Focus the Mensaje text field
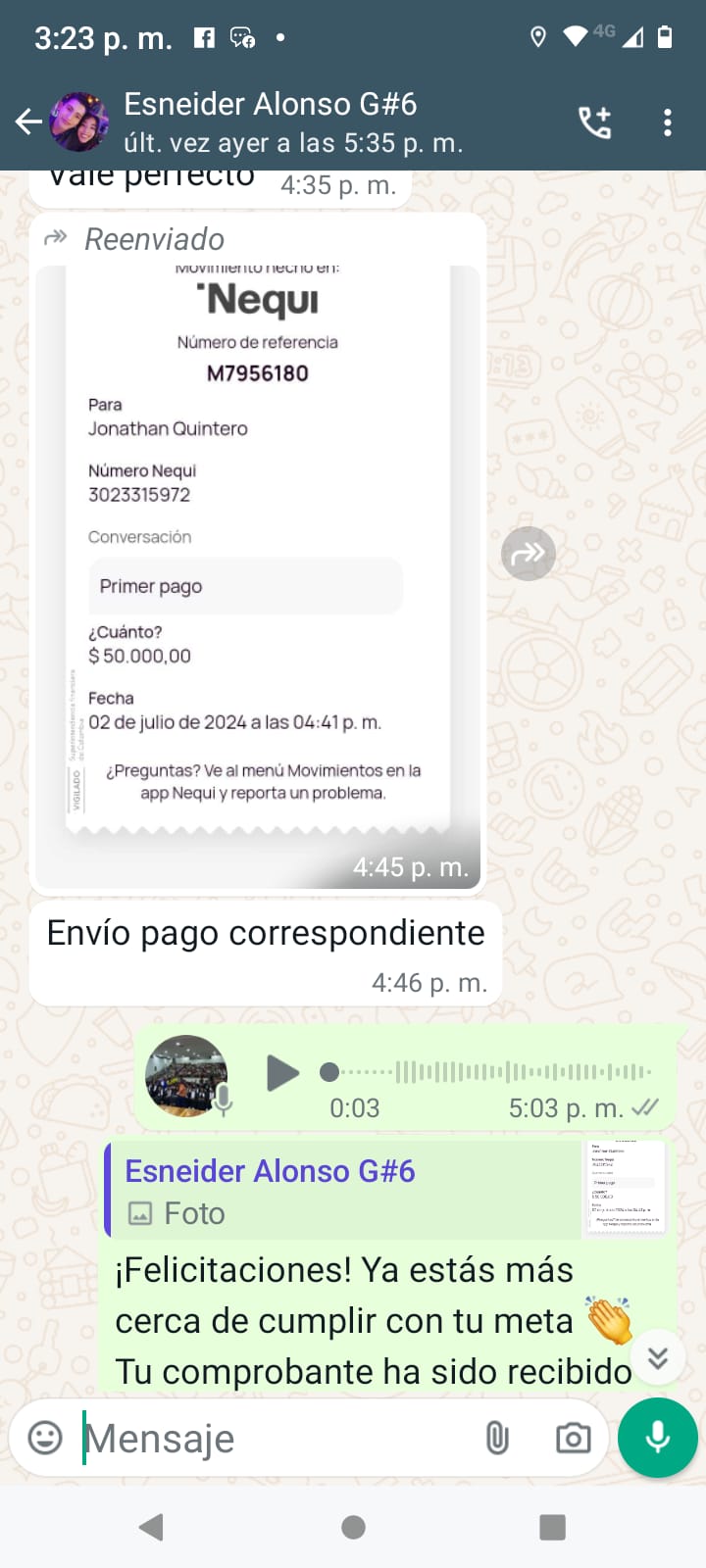 click(x=275, y=1439)
